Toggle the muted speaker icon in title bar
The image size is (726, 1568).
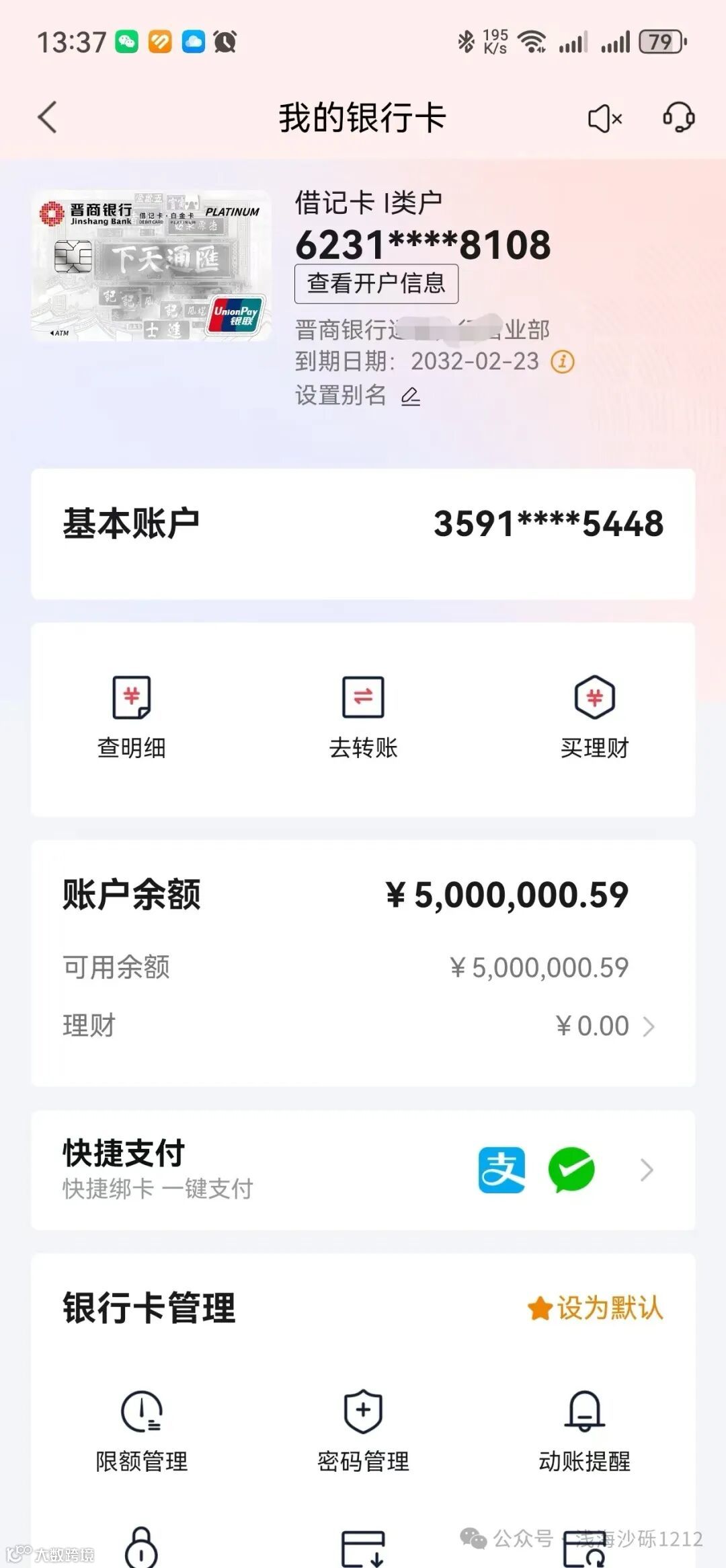603,117
